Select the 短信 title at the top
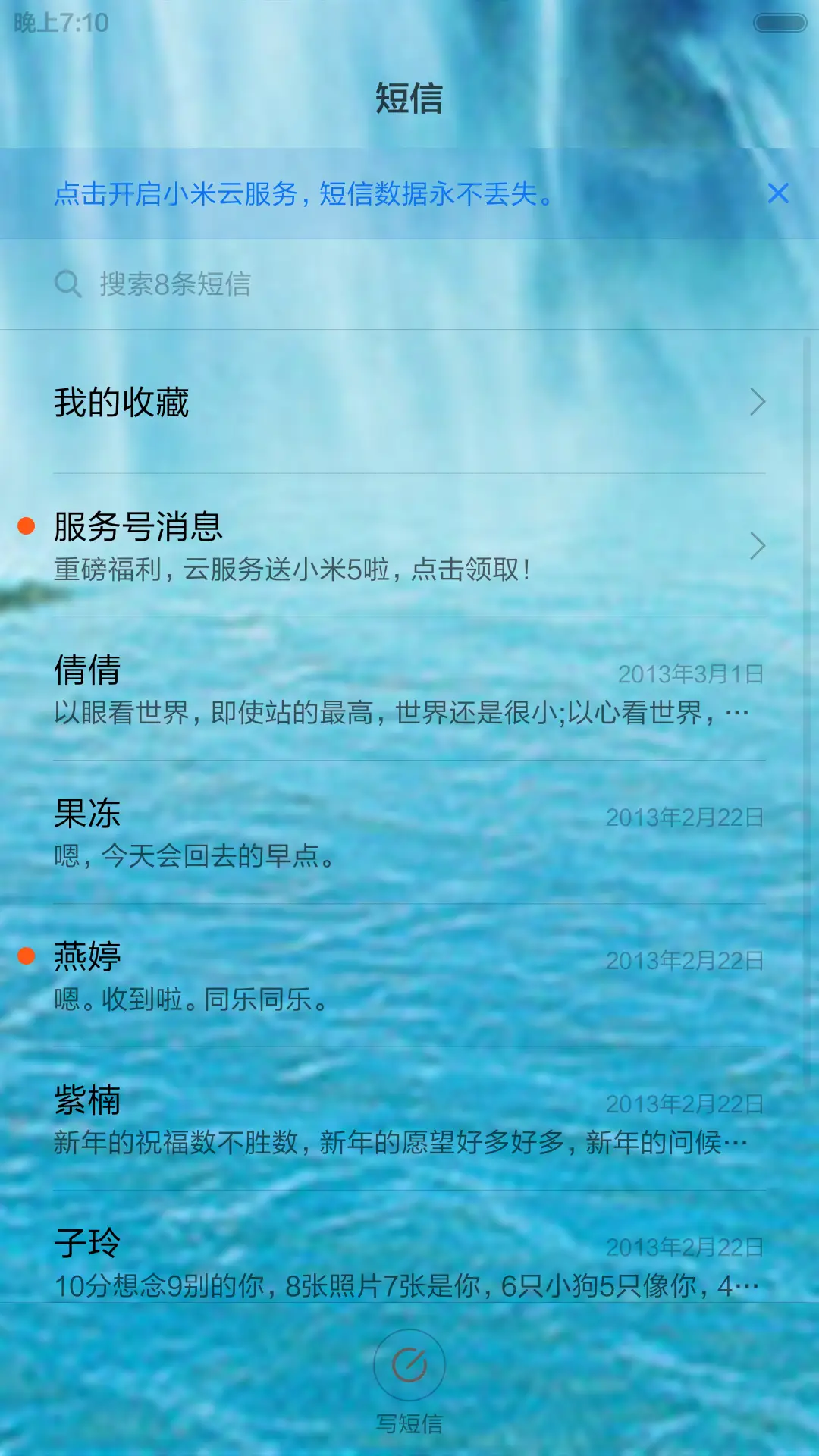The width and height of the screenshot is (819, 1456). (x=409, y=99)
